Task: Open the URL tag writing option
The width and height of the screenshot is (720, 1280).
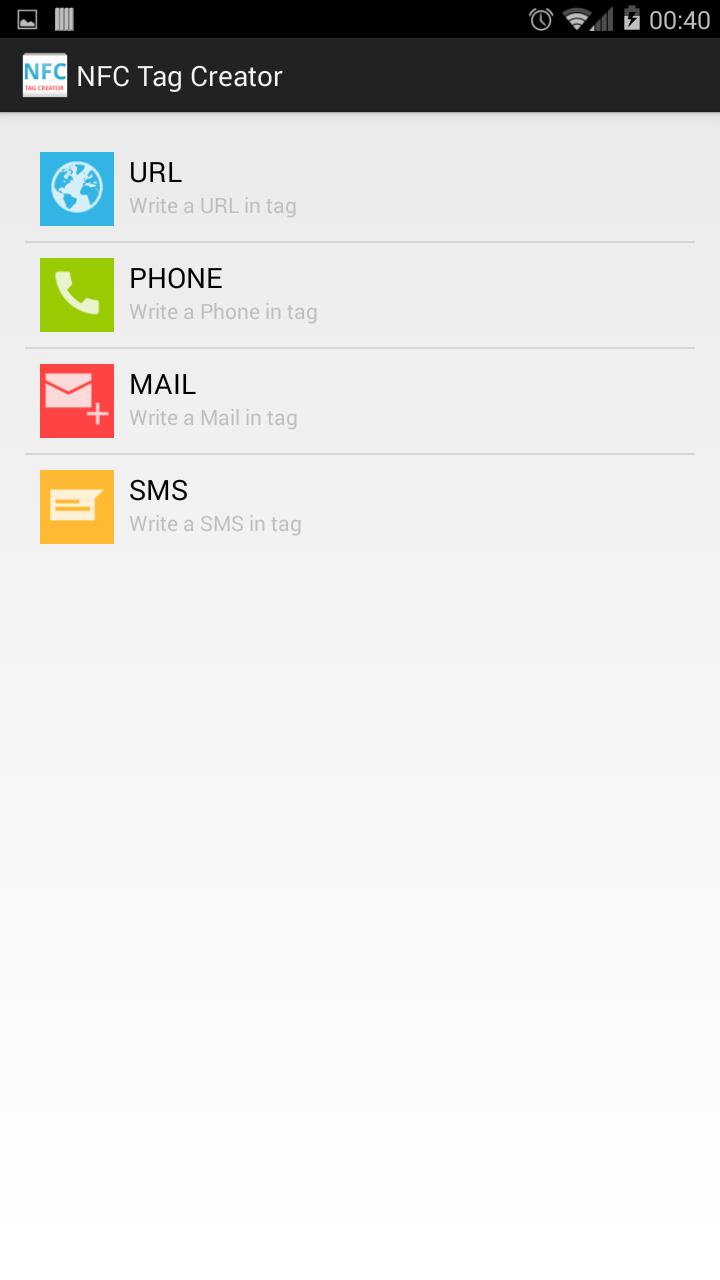Action: (x=360, y=189)
